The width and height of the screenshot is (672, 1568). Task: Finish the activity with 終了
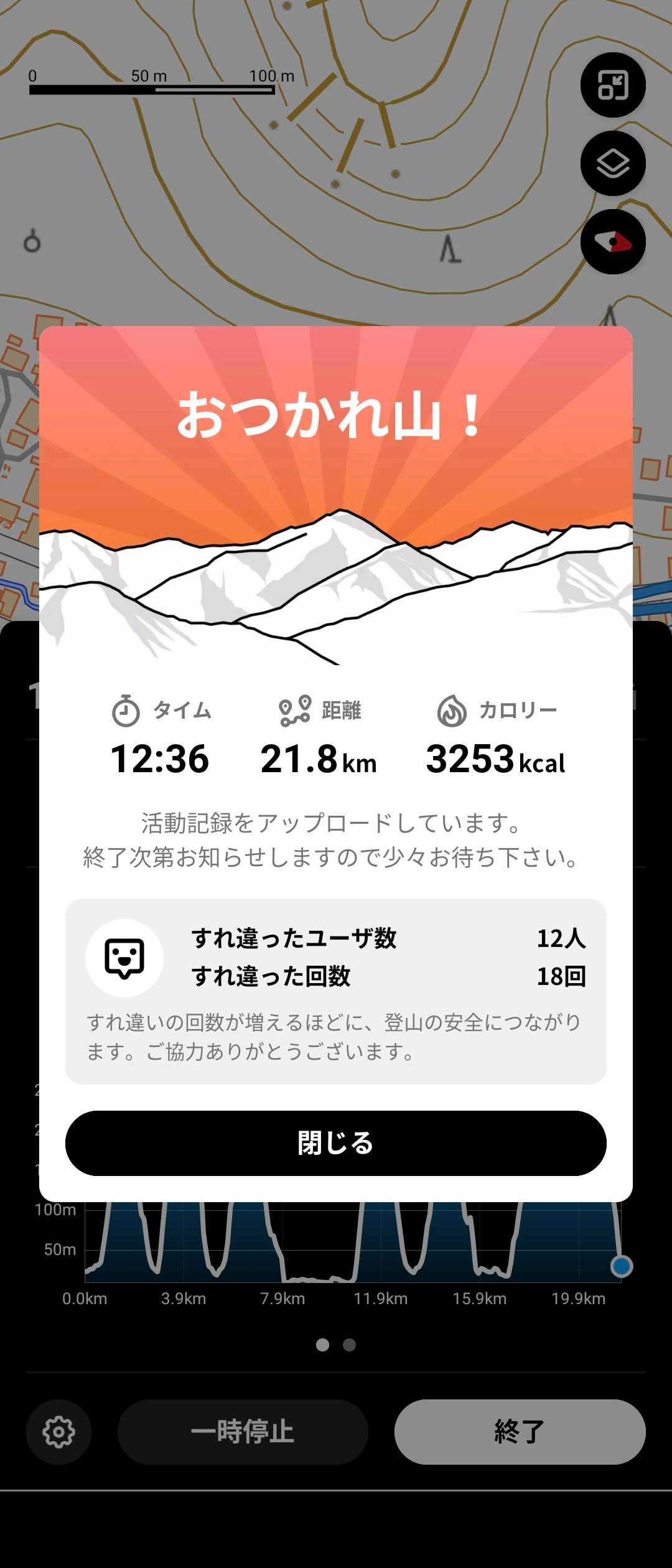pyautogui.click(x=520, y=1431)
